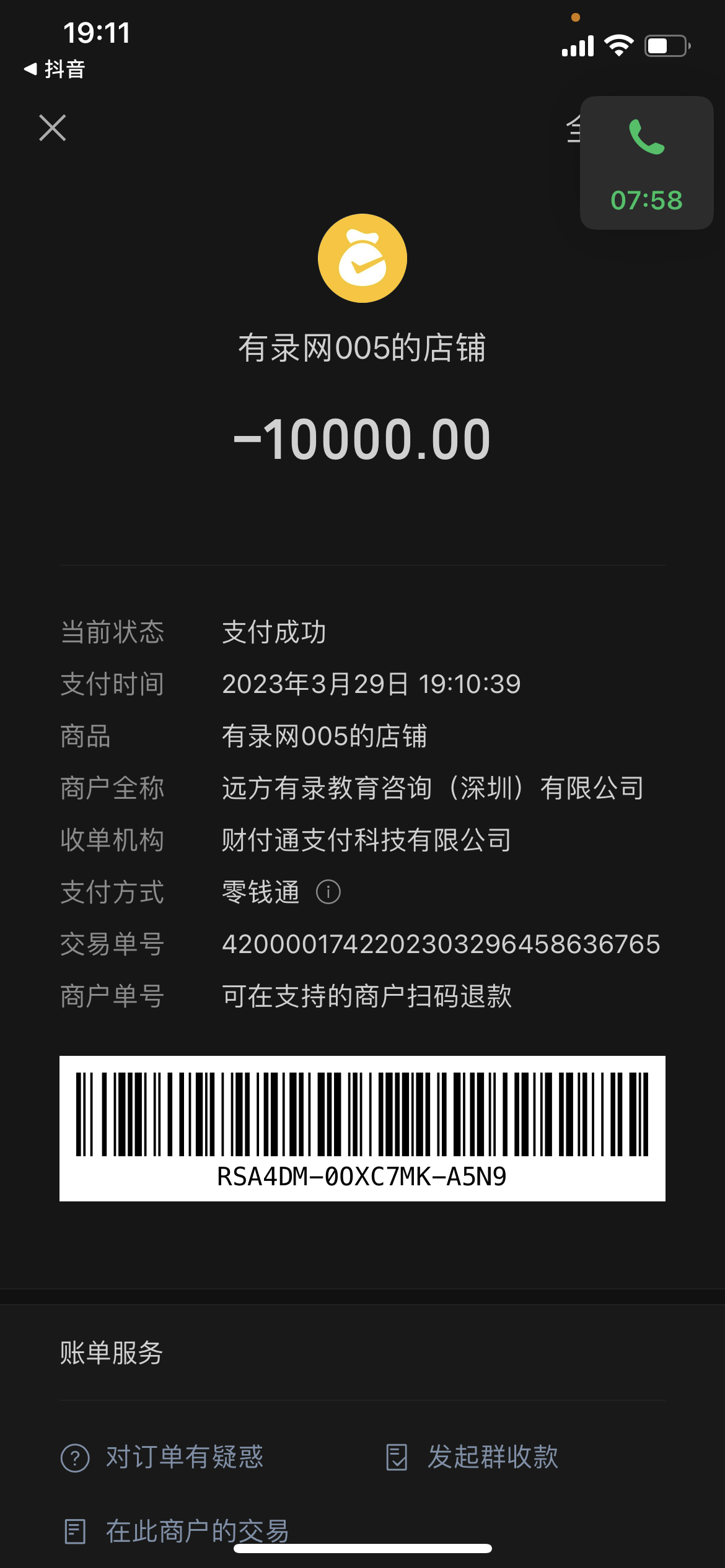The height and width of the screenshot is (1568, 725).
Task: Start 发起群收款 group collection
Action: tap(472, 1457)
